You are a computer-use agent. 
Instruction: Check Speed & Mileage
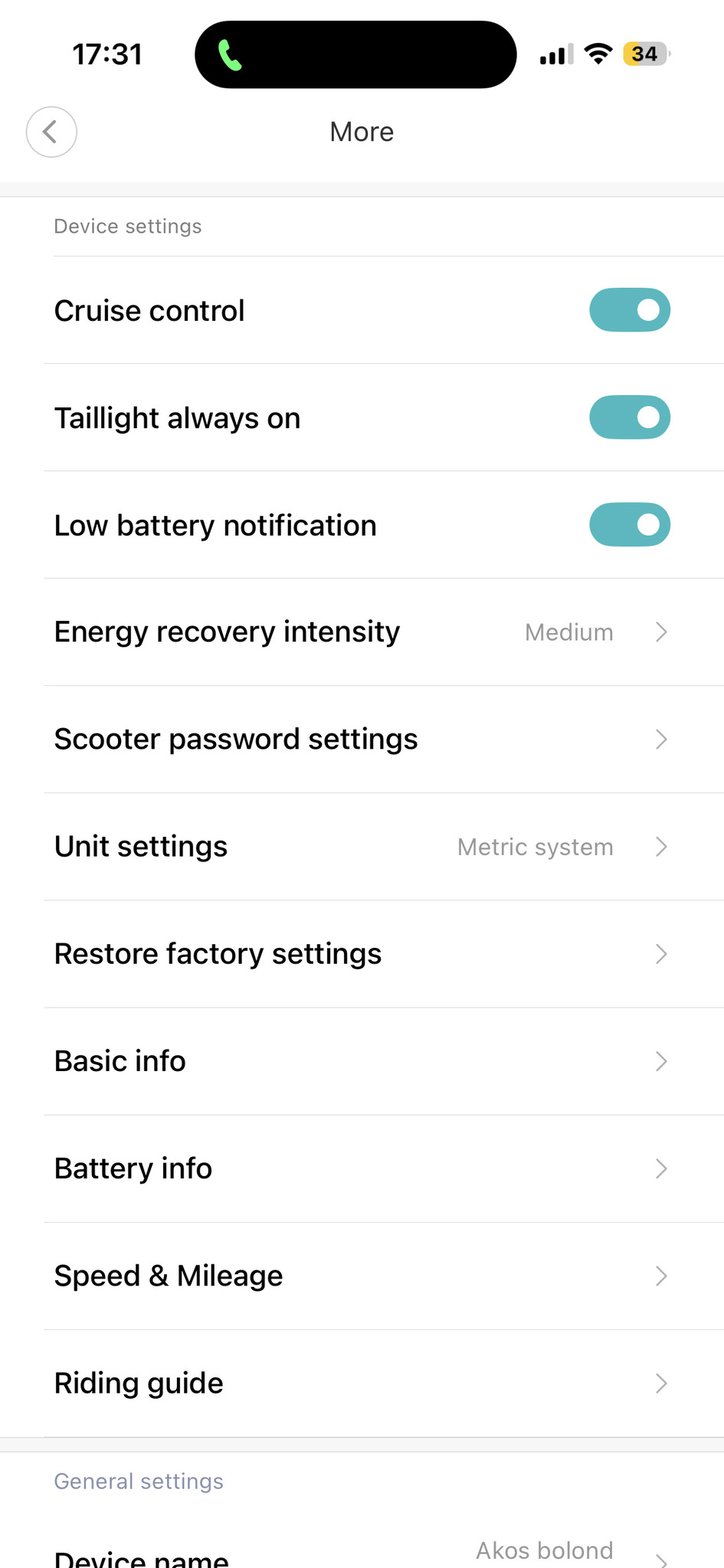tap(362, 1276)
